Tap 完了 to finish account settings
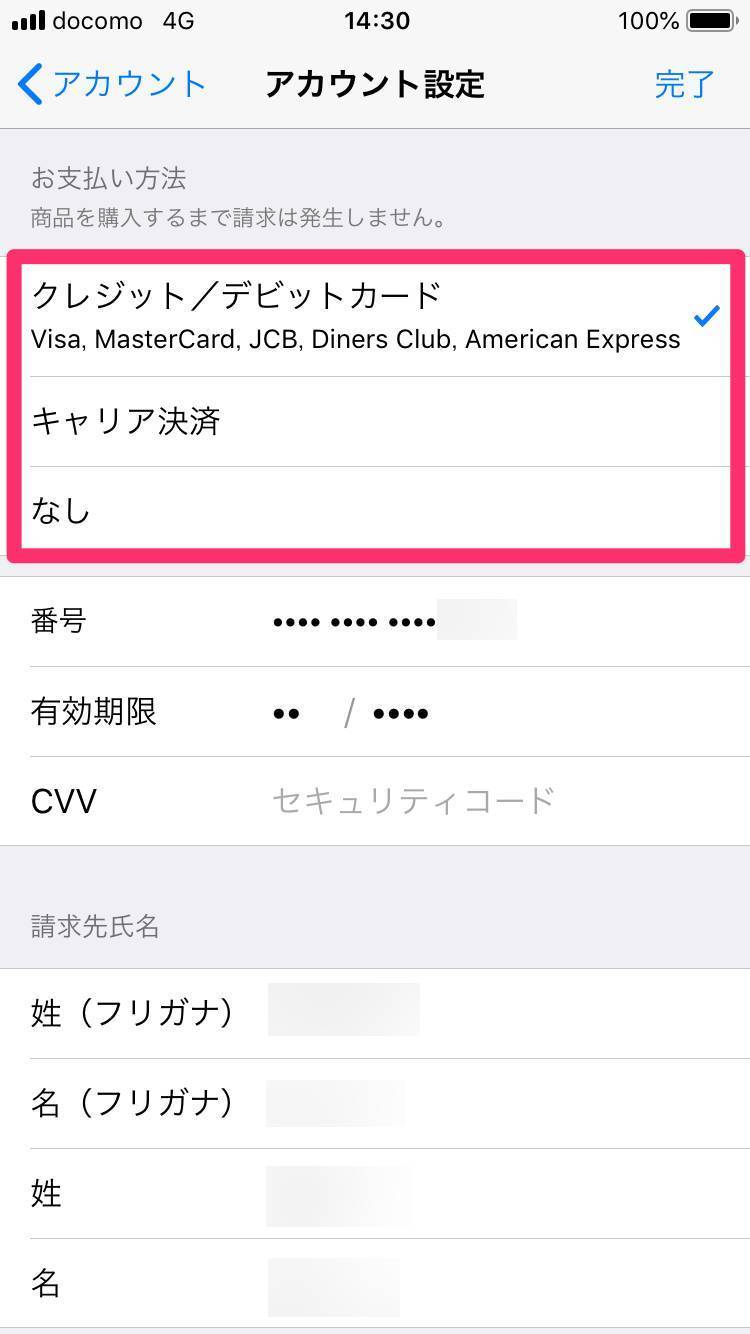 (x=684, y=85)
